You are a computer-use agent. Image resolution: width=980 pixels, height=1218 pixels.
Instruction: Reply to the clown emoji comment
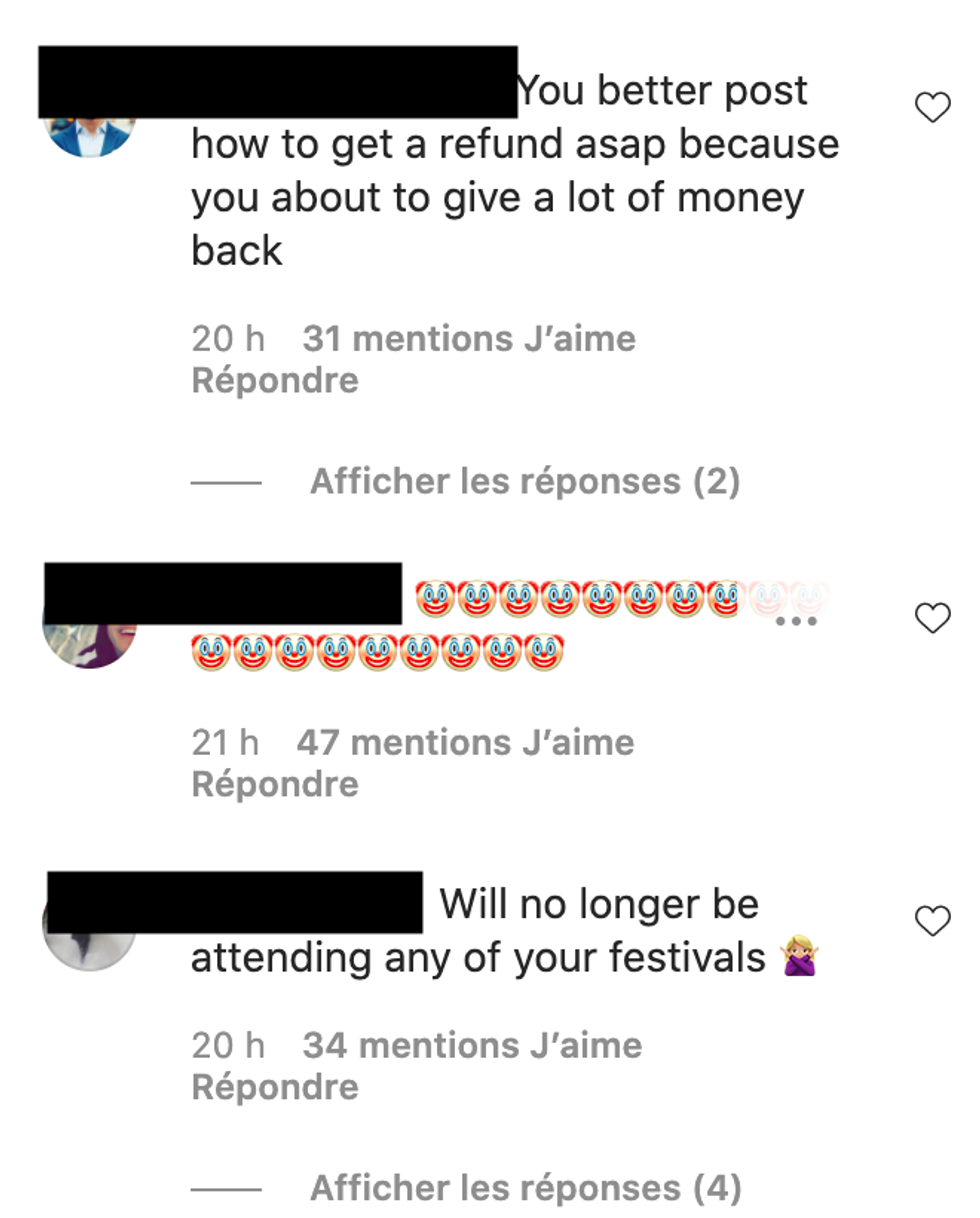(x=274, y=784)
